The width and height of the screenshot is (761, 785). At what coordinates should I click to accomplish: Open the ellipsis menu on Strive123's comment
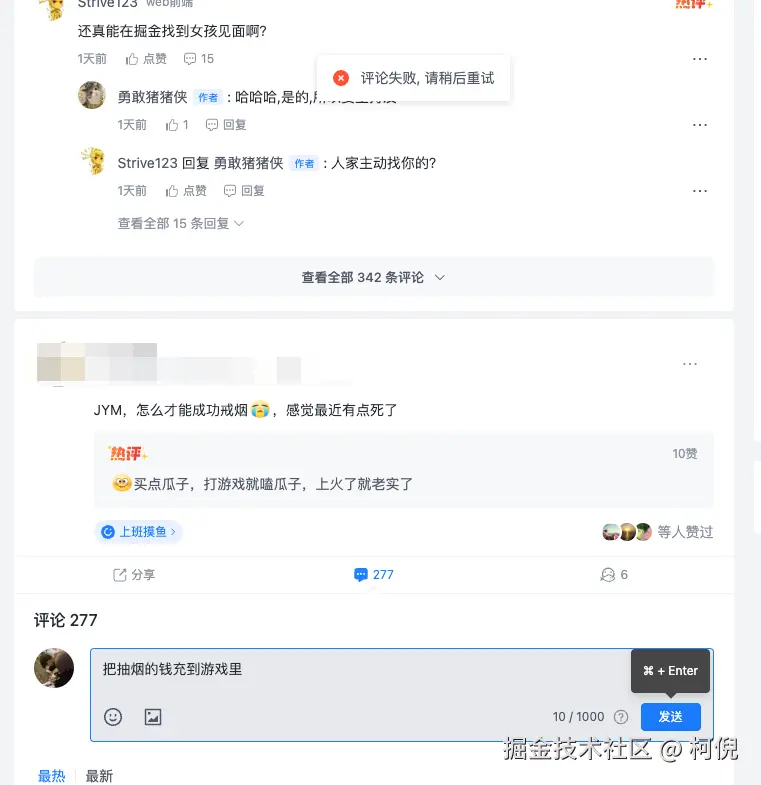(x=699, y=59)
